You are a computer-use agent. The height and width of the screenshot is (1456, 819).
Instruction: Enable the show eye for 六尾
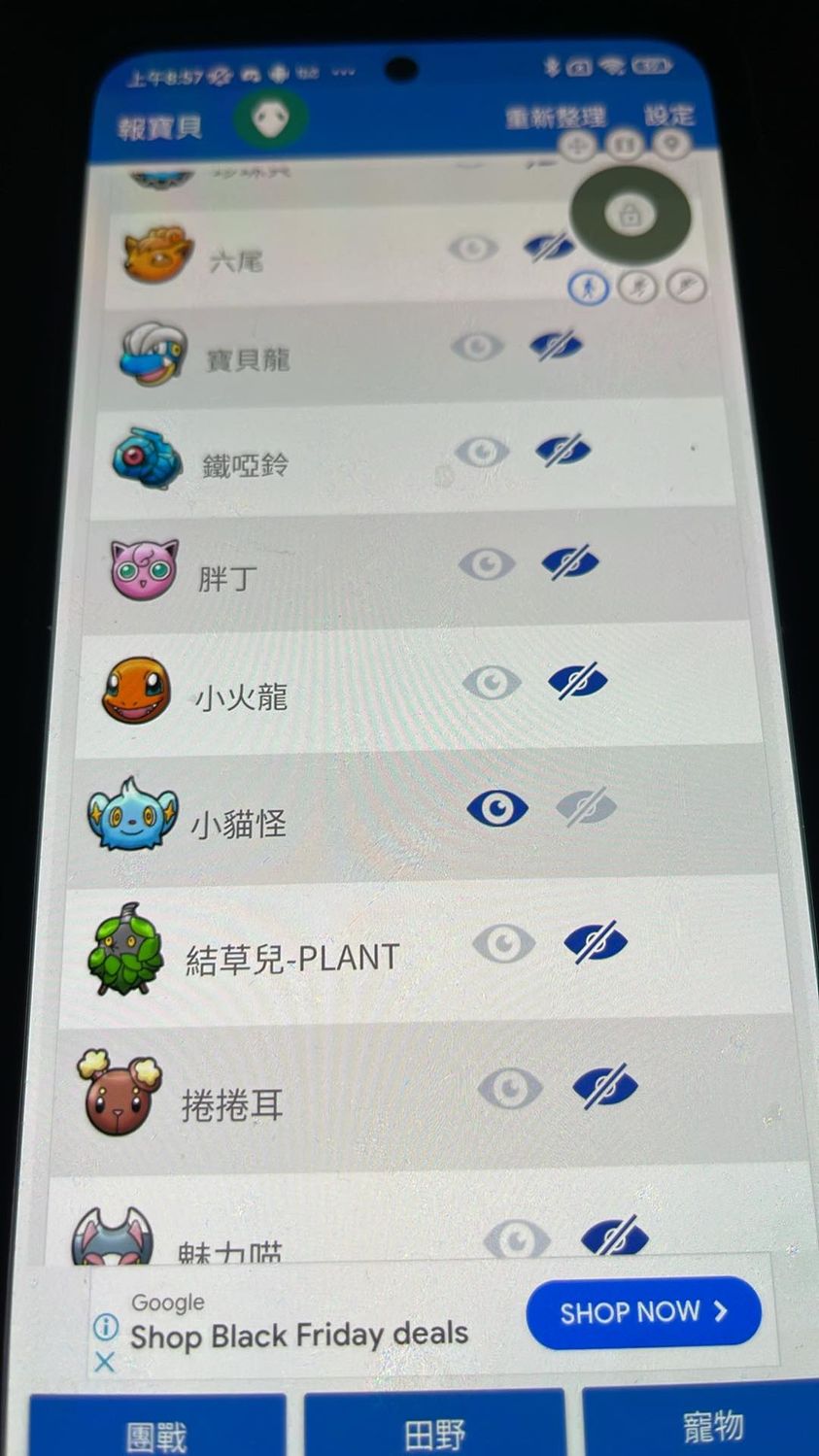click(x=473, y=249)
